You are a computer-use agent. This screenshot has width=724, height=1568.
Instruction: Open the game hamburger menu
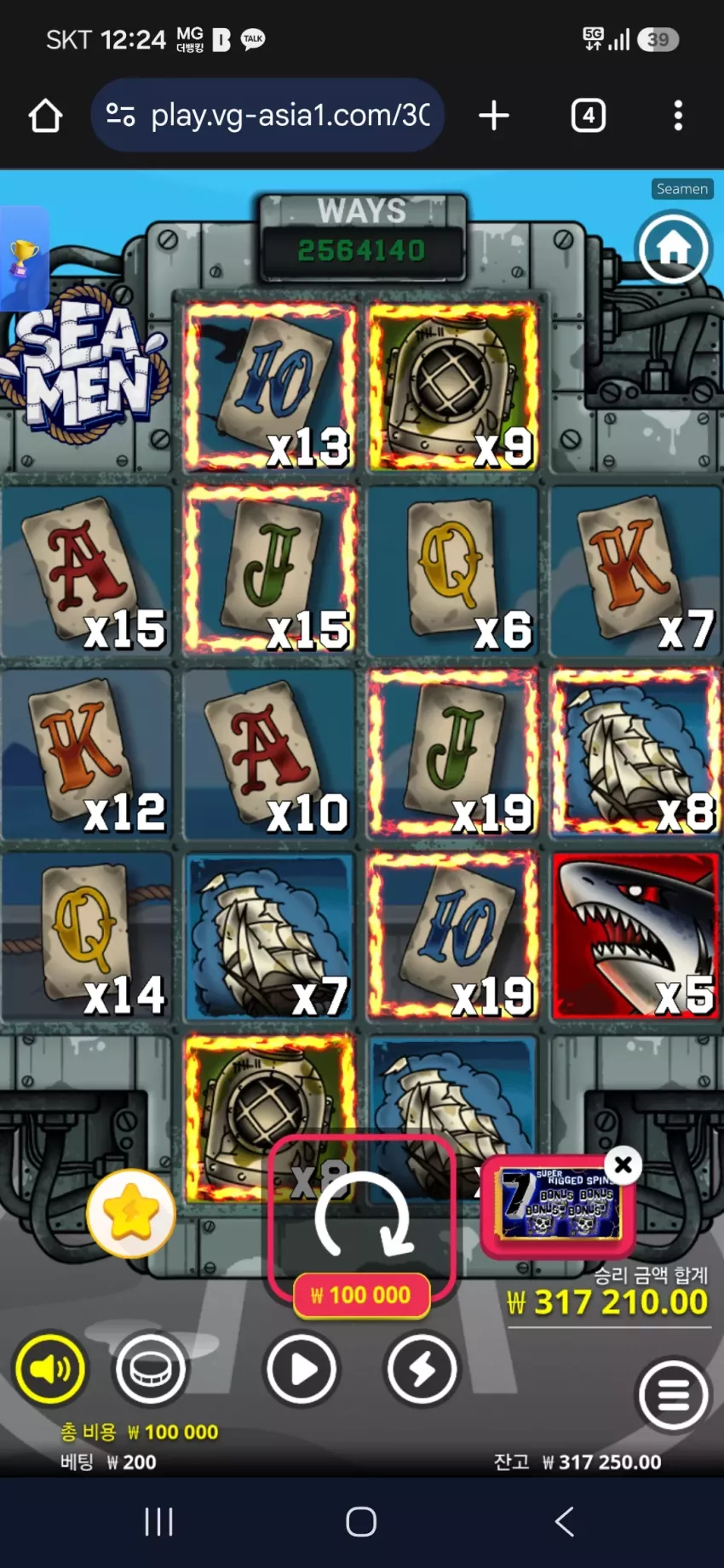[673, 1394]
